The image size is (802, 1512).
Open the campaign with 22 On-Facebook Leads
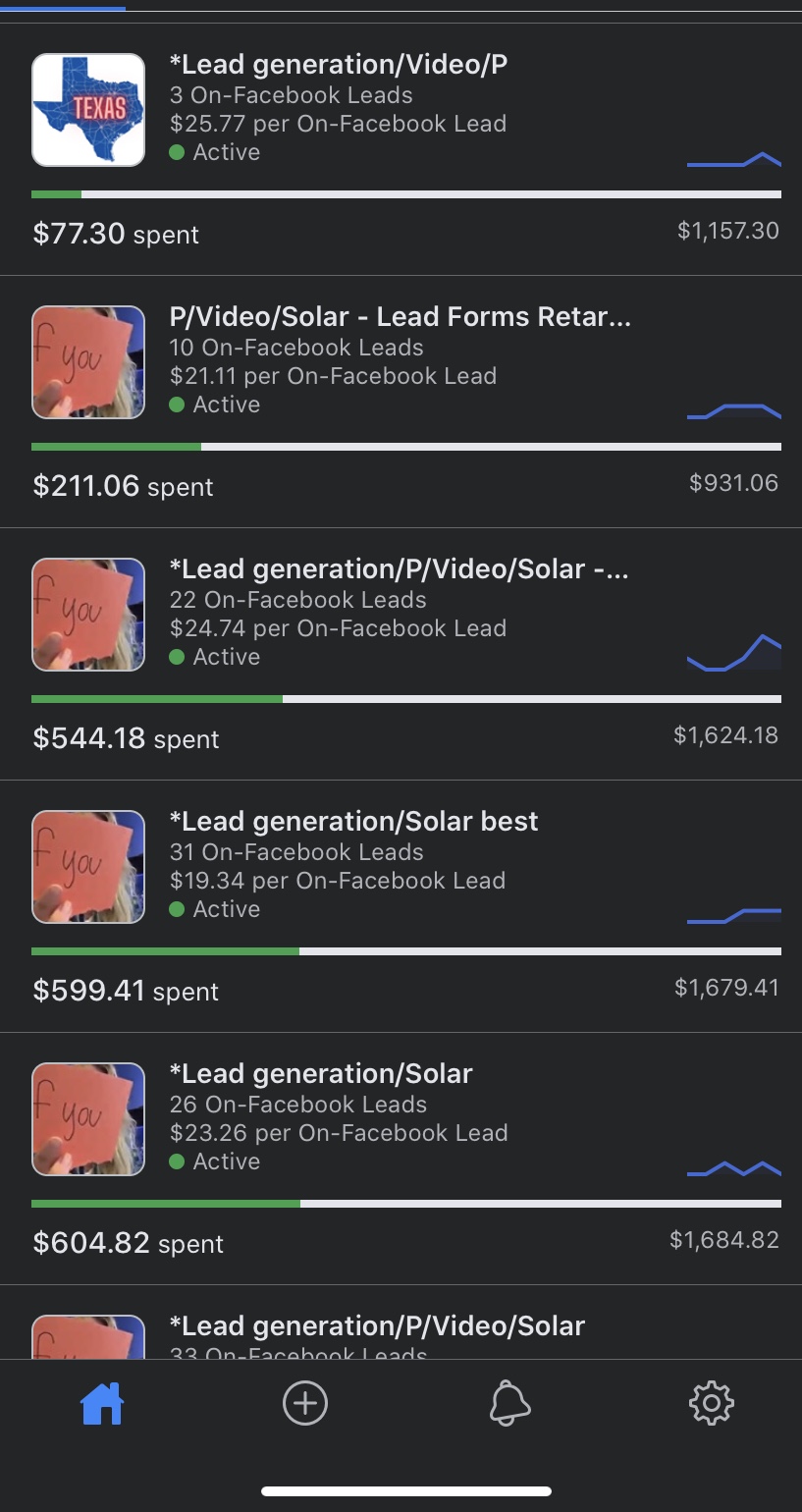tap(401, 654)
